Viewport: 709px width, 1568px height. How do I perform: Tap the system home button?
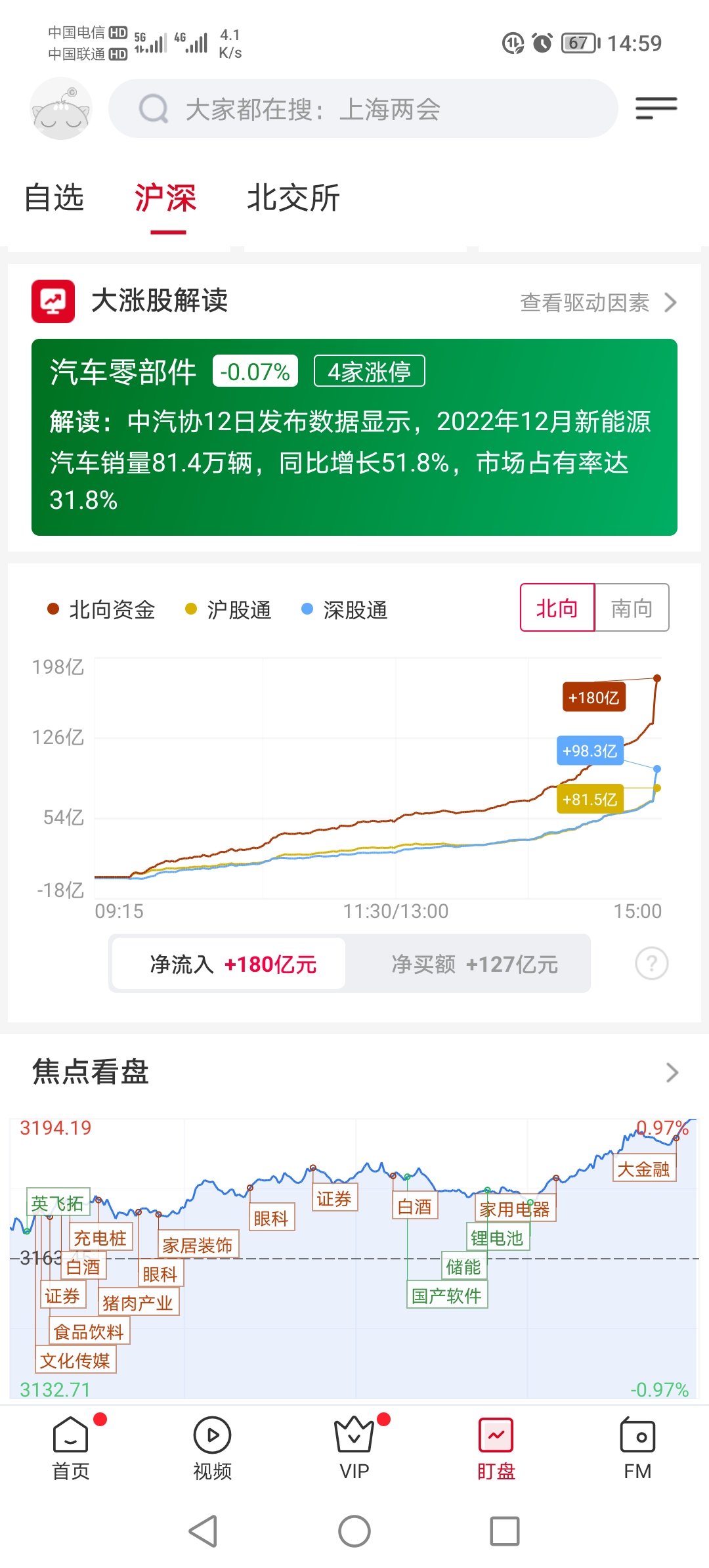354,1531
